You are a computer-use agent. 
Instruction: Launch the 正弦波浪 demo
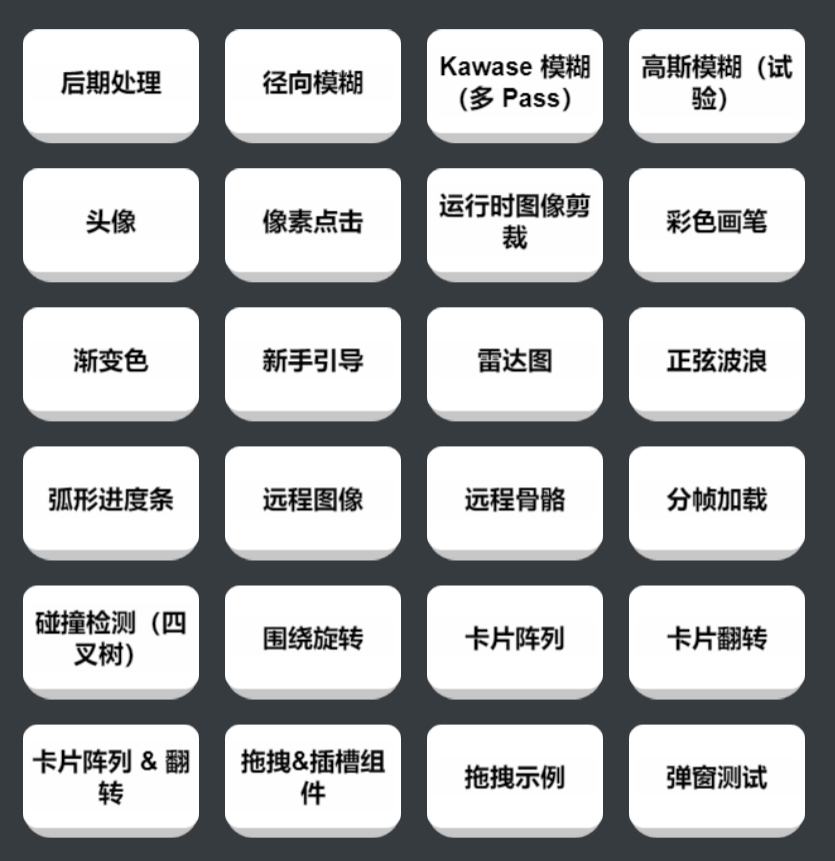coord(717,361)
